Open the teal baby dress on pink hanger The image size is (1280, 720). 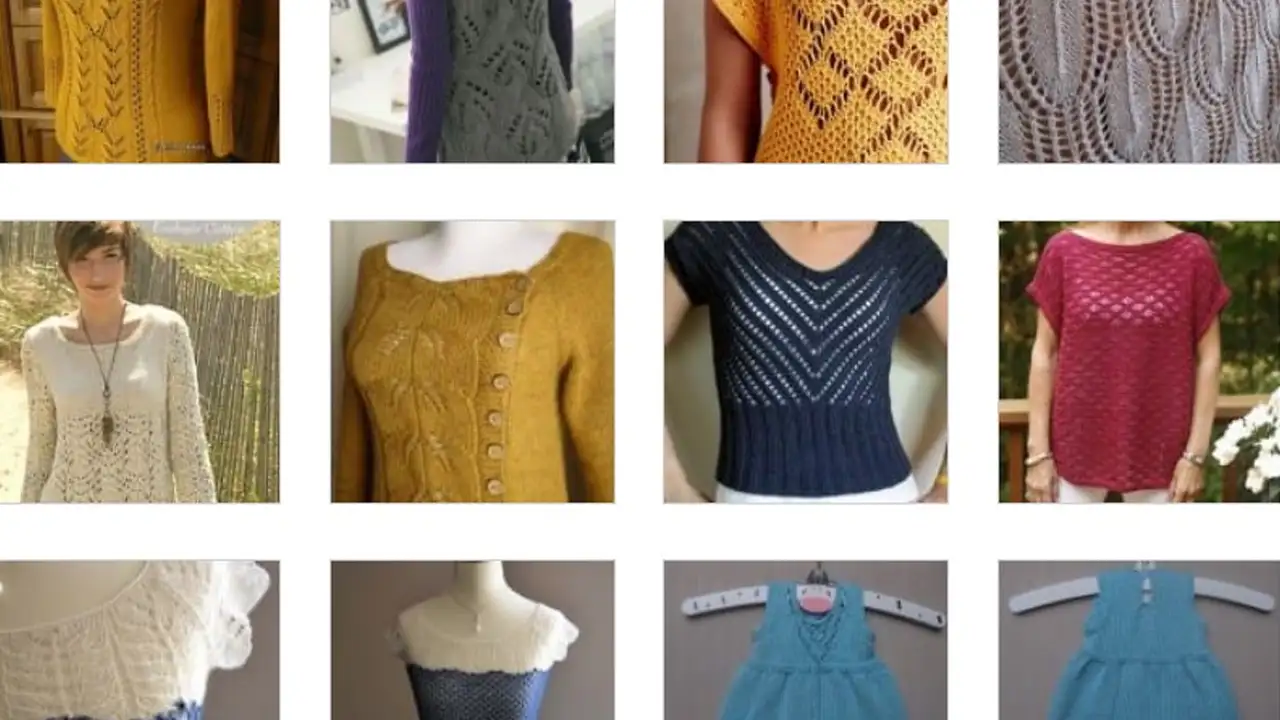(x=805, y=640)
